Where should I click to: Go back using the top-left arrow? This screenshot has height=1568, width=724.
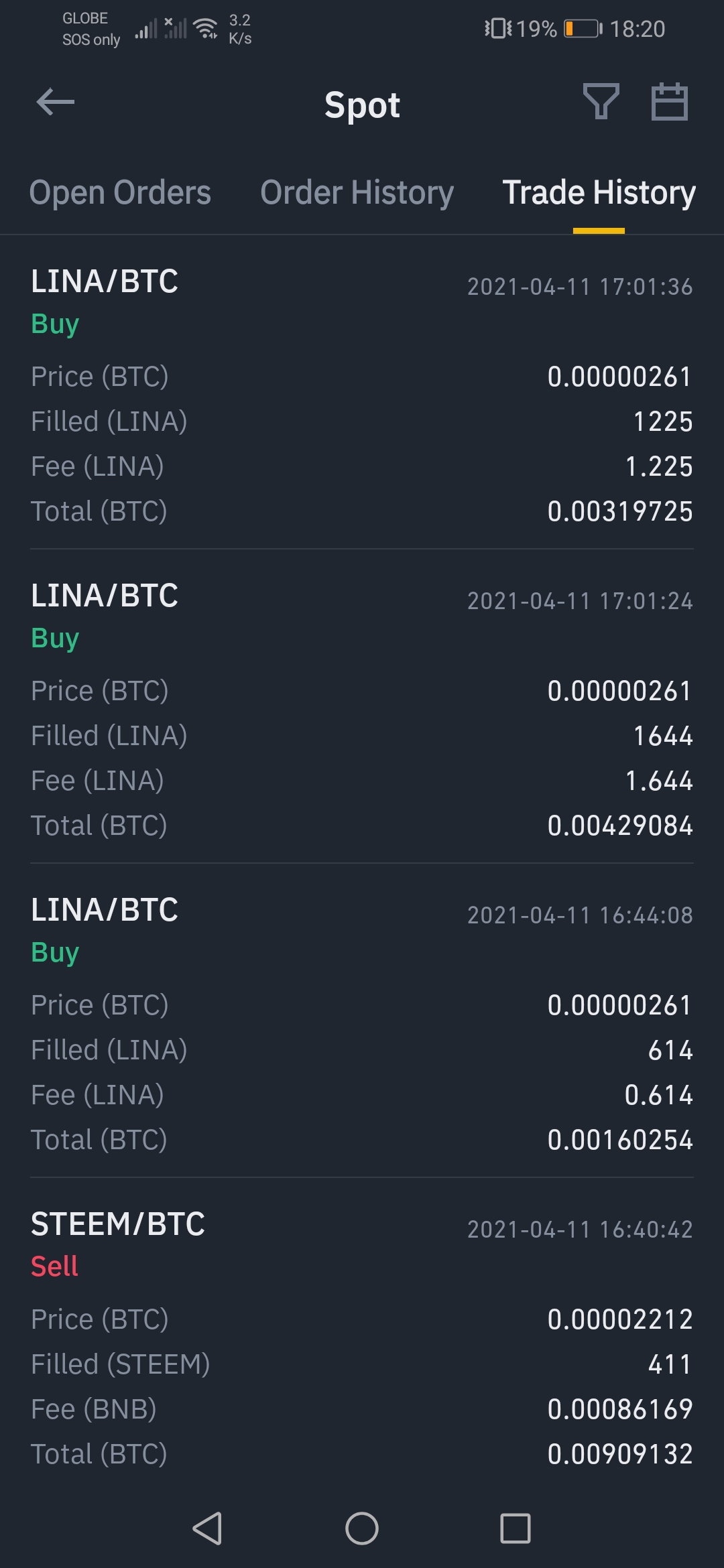point(55,102)
